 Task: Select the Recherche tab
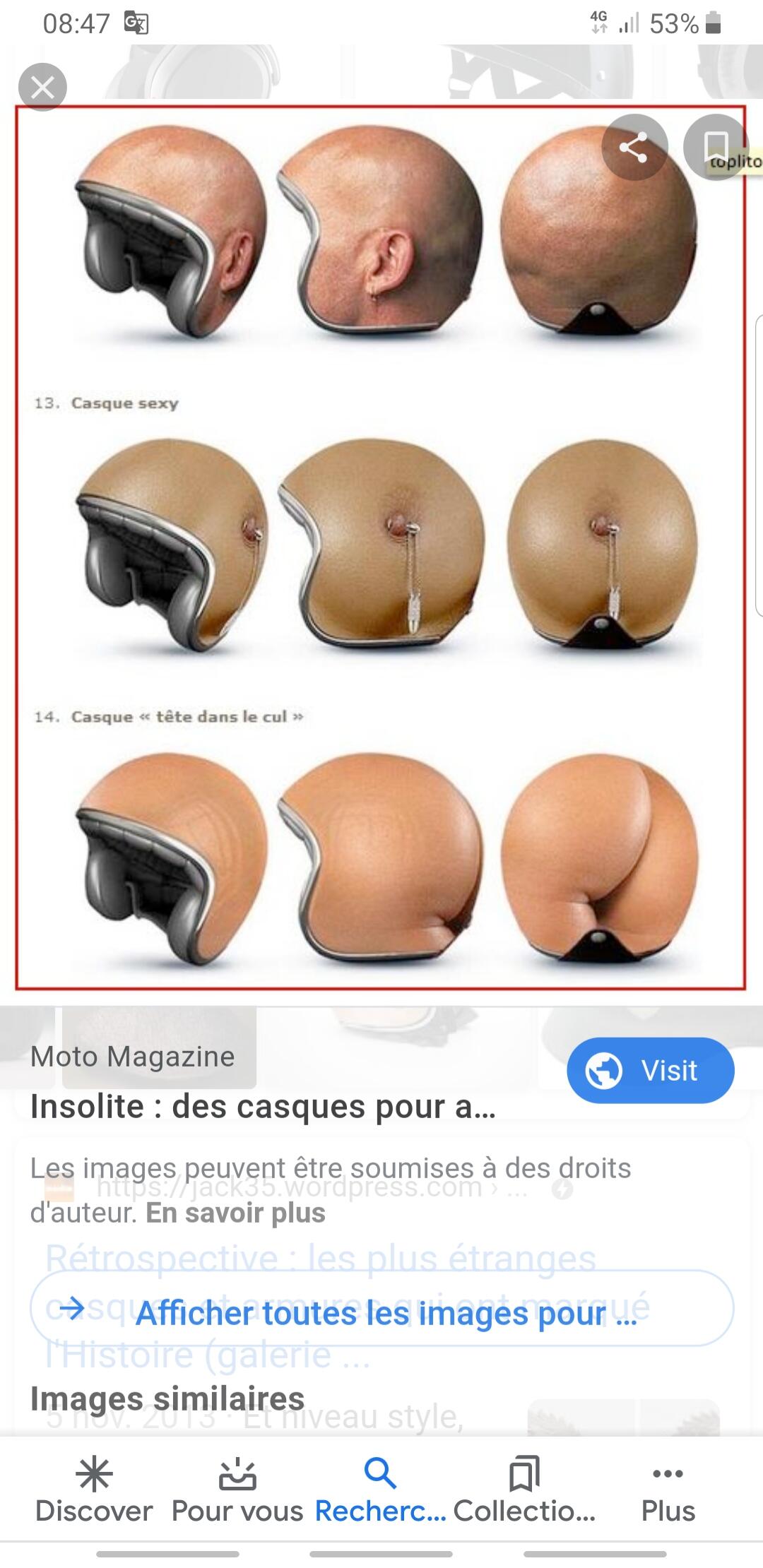(381, 1490)
